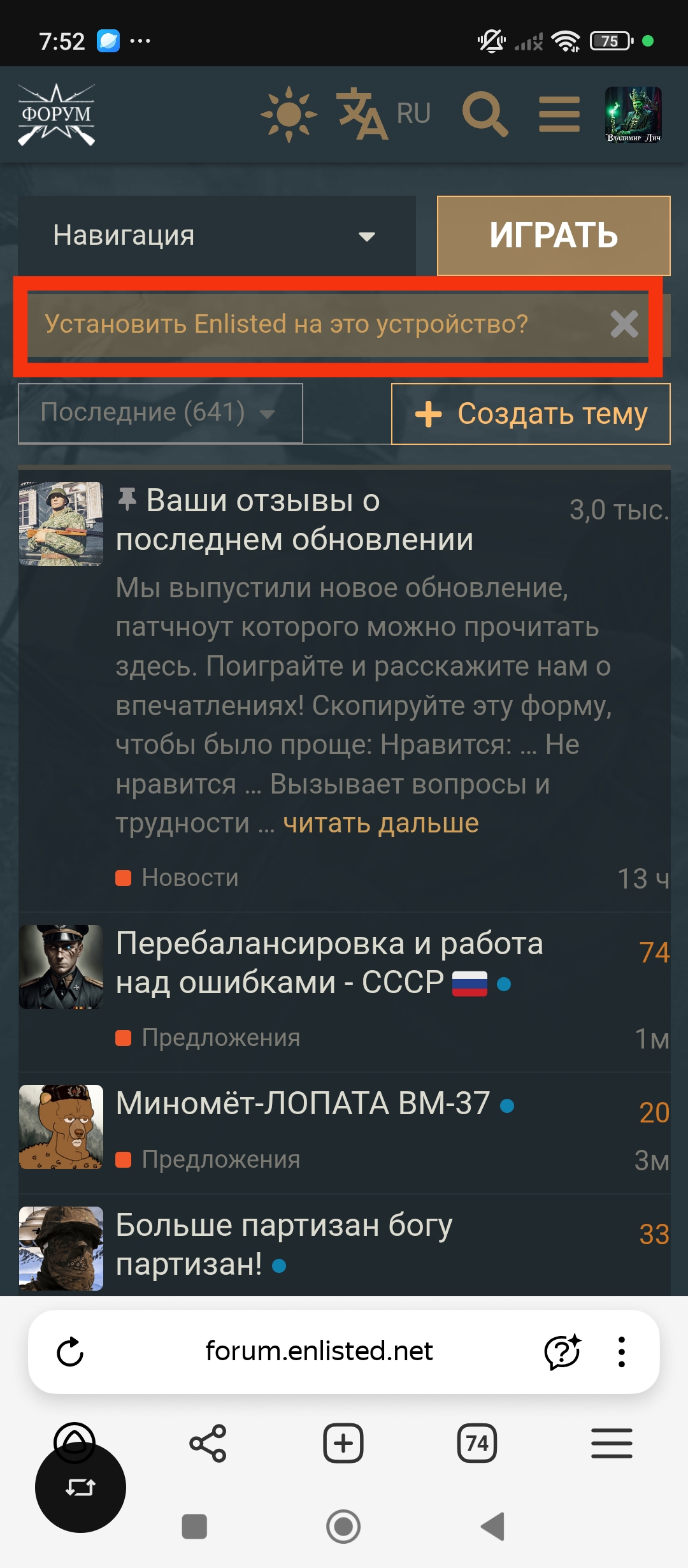The image size is (688, 1568).
Task: Open topic Перебалансировка и работа над ошибками - СССР
Action: 329,962
